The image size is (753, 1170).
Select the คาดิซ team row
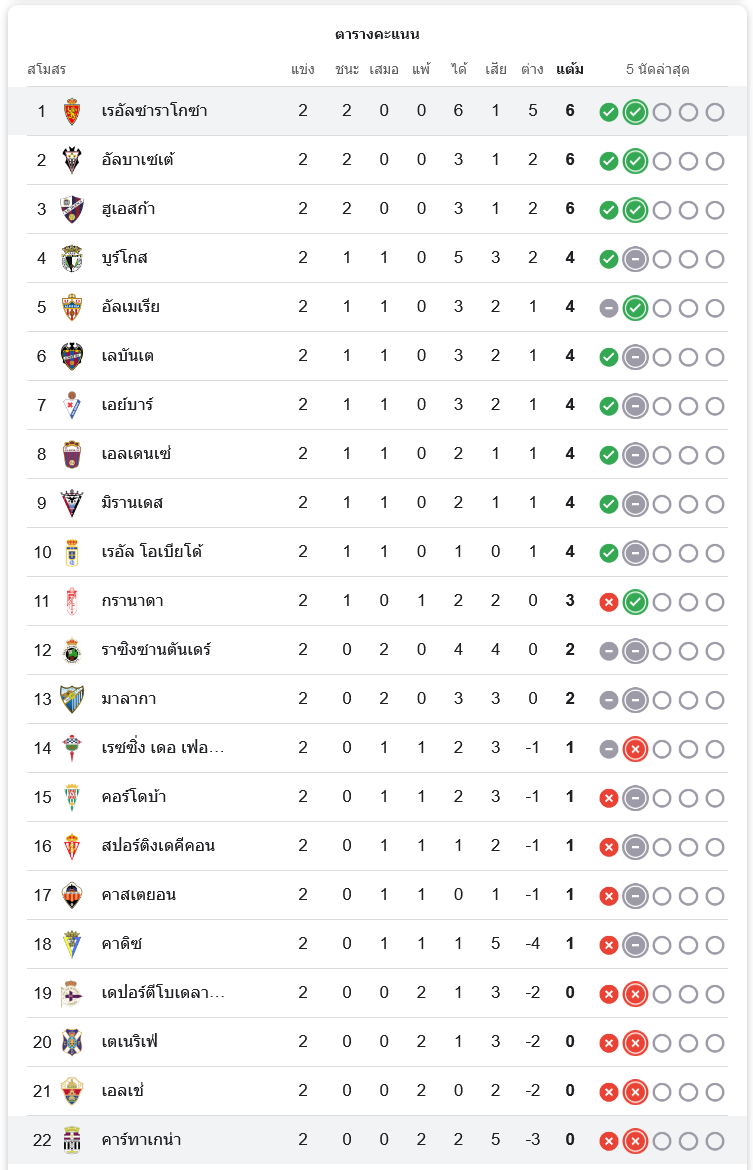tap(121, 944)
